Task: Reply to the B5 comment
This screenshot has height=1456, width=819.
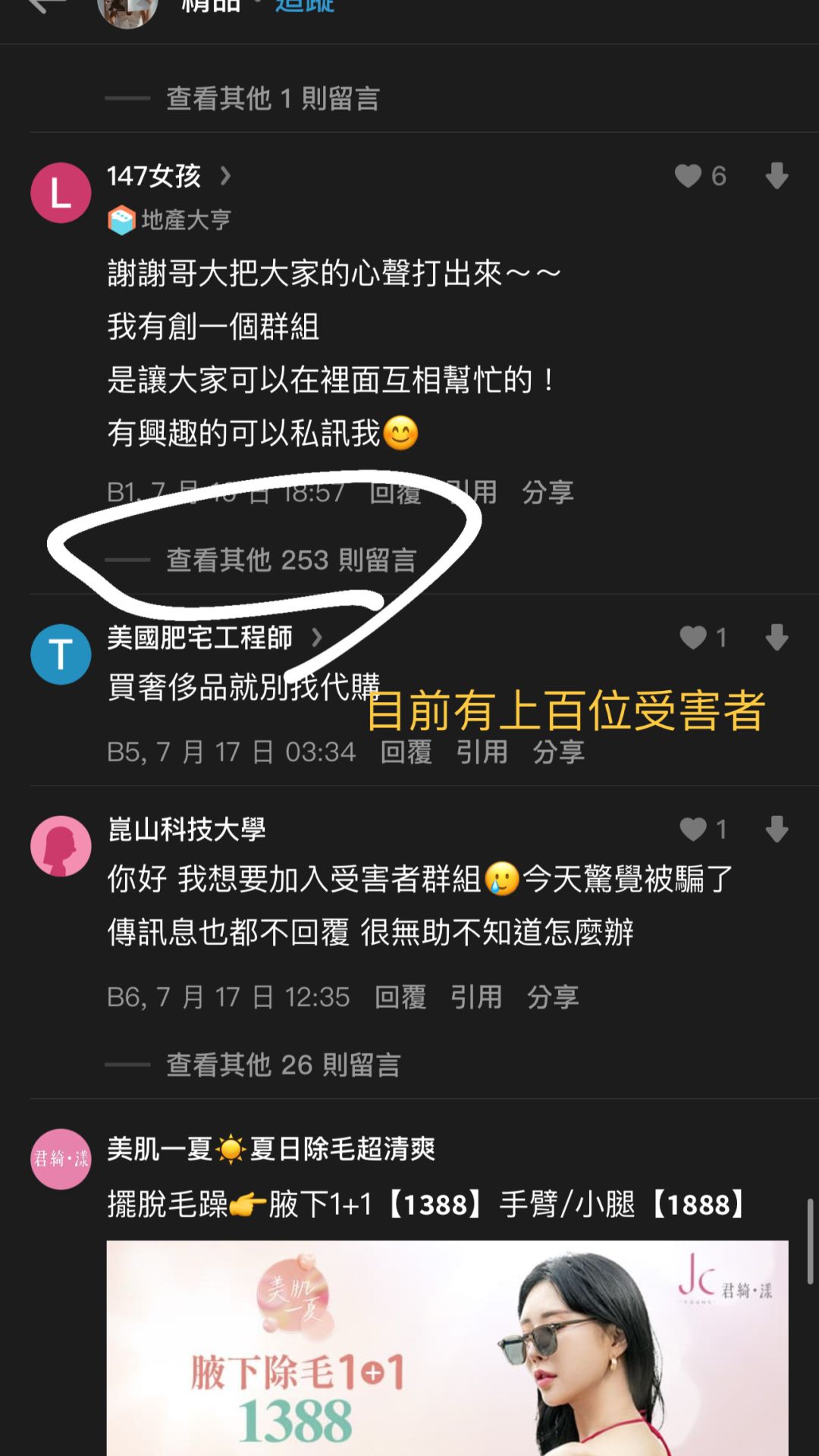Action: click(x=406, y=752)
